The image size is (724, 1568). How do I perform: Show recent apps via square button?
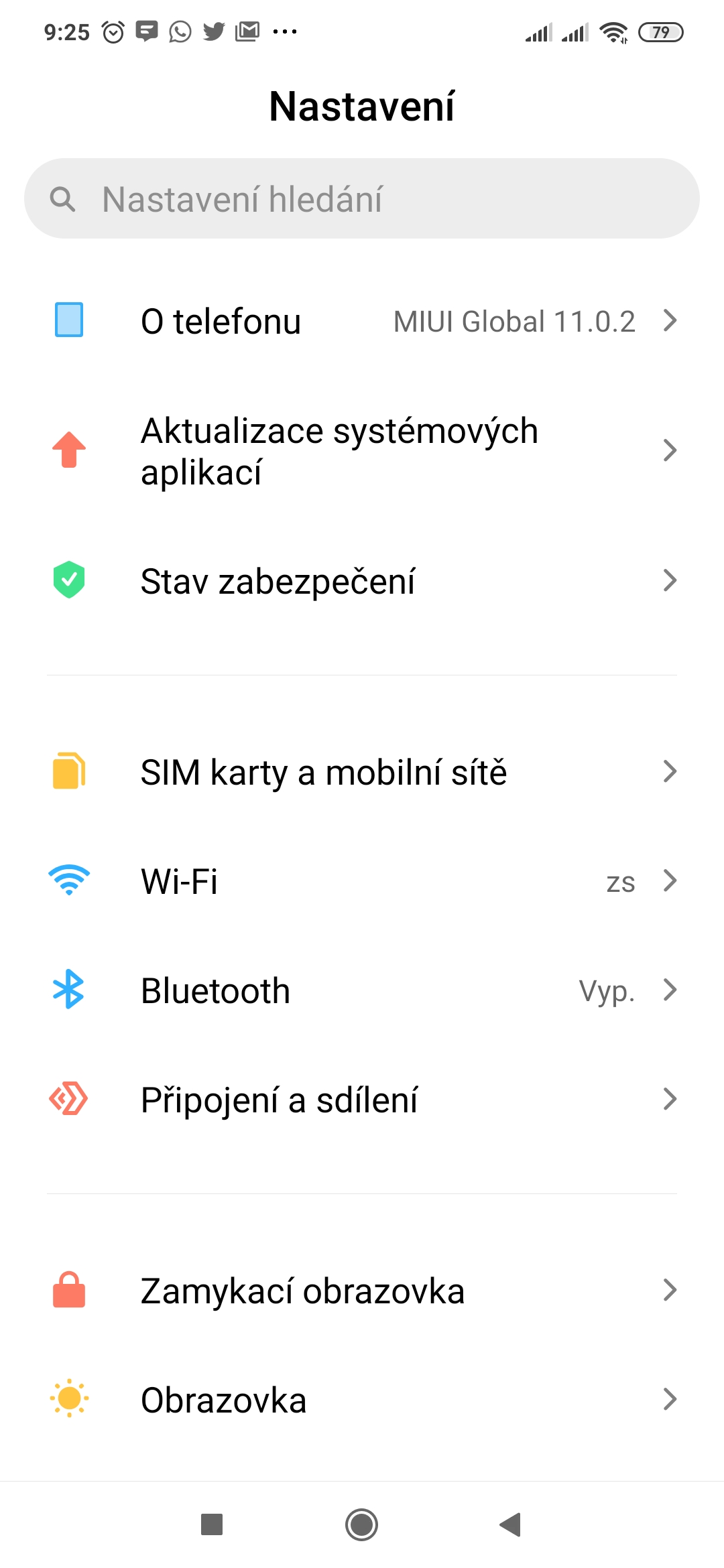(x=212, y=1524)
